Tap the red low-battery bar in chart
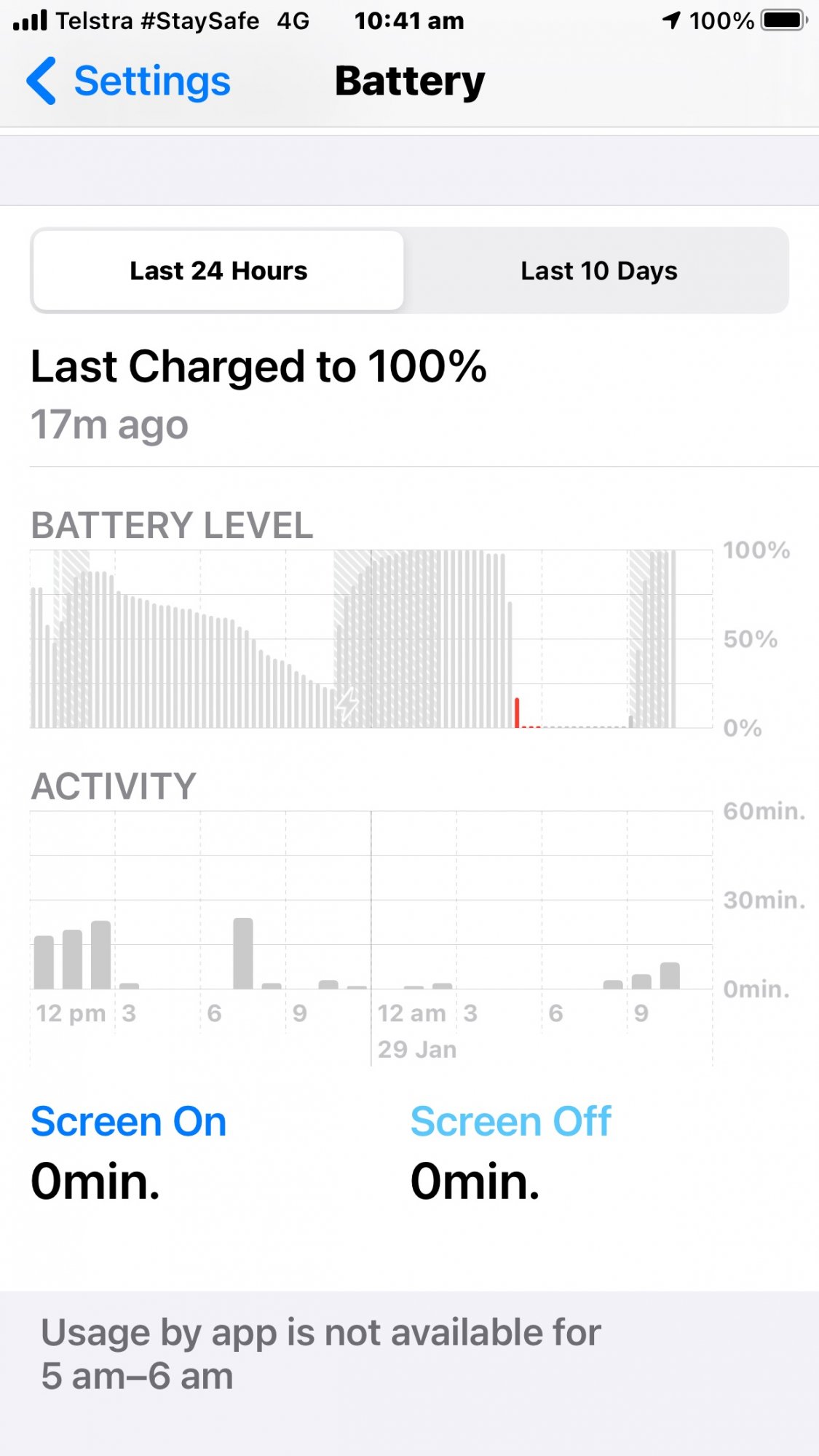 [x=518, y=713]
